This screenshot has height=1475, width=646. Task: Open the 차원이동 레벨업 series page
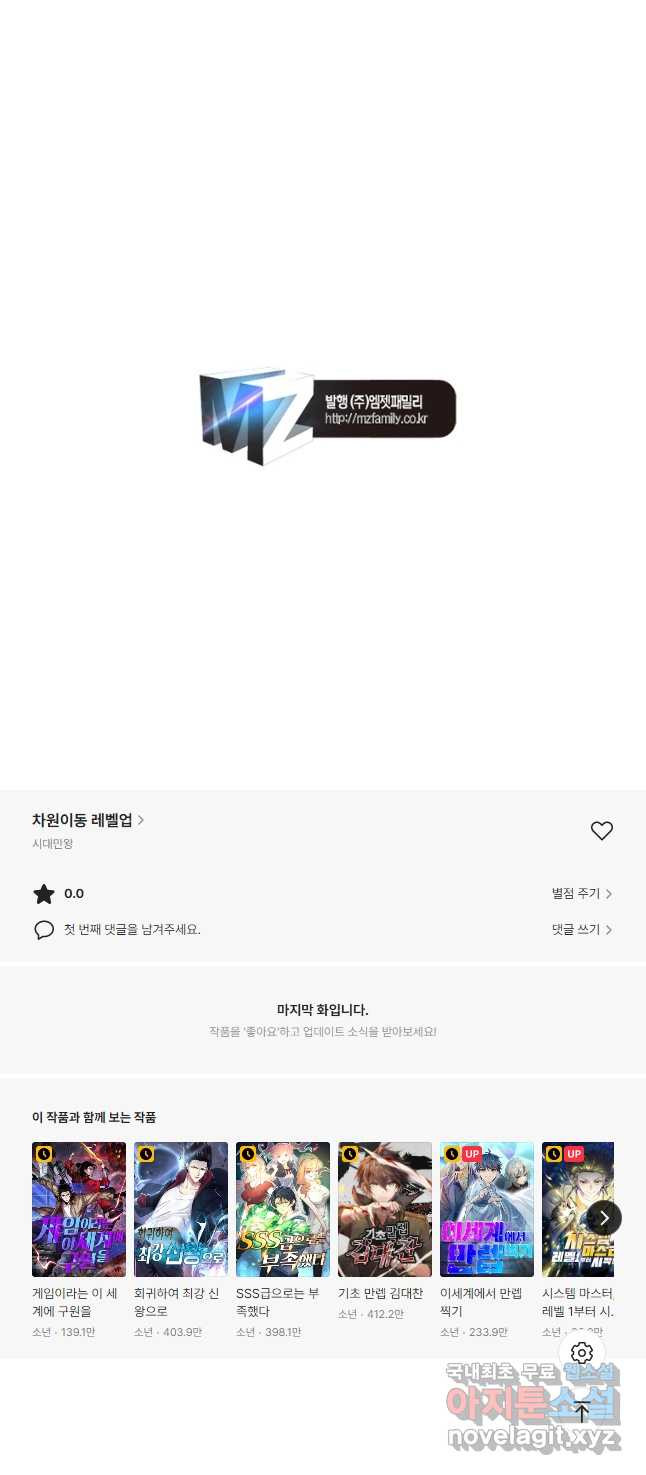pos(88,820)
